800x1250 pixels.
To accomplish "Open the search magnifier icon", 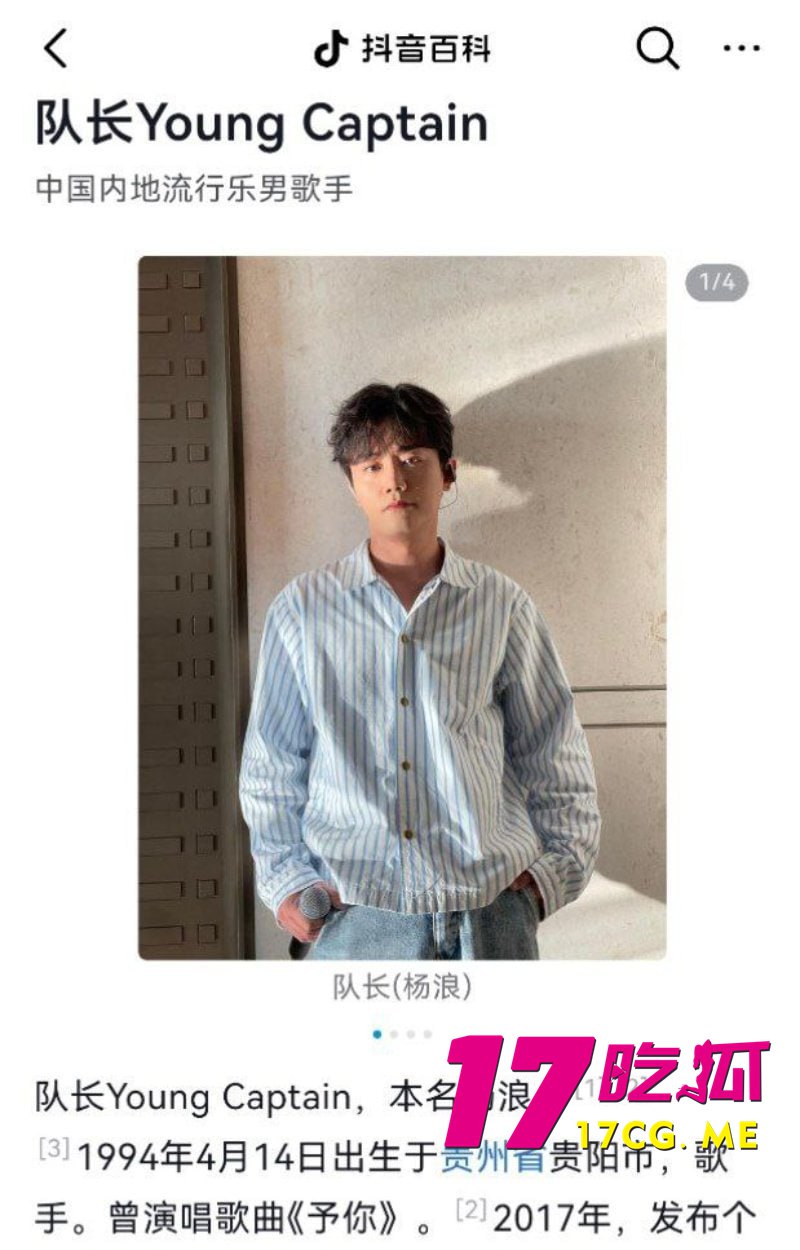I will [657, 48].
